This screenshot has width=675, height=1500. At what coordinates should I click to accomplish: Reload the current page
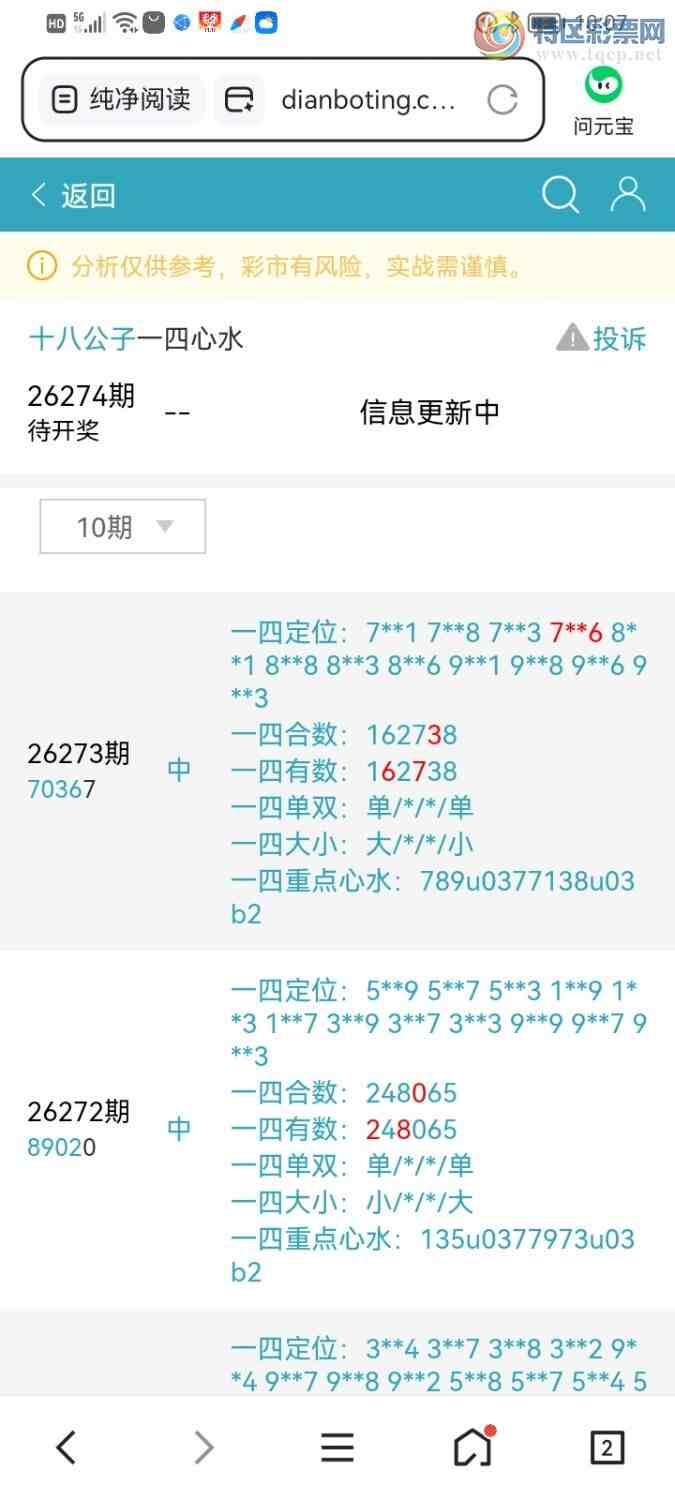point(502,99)
